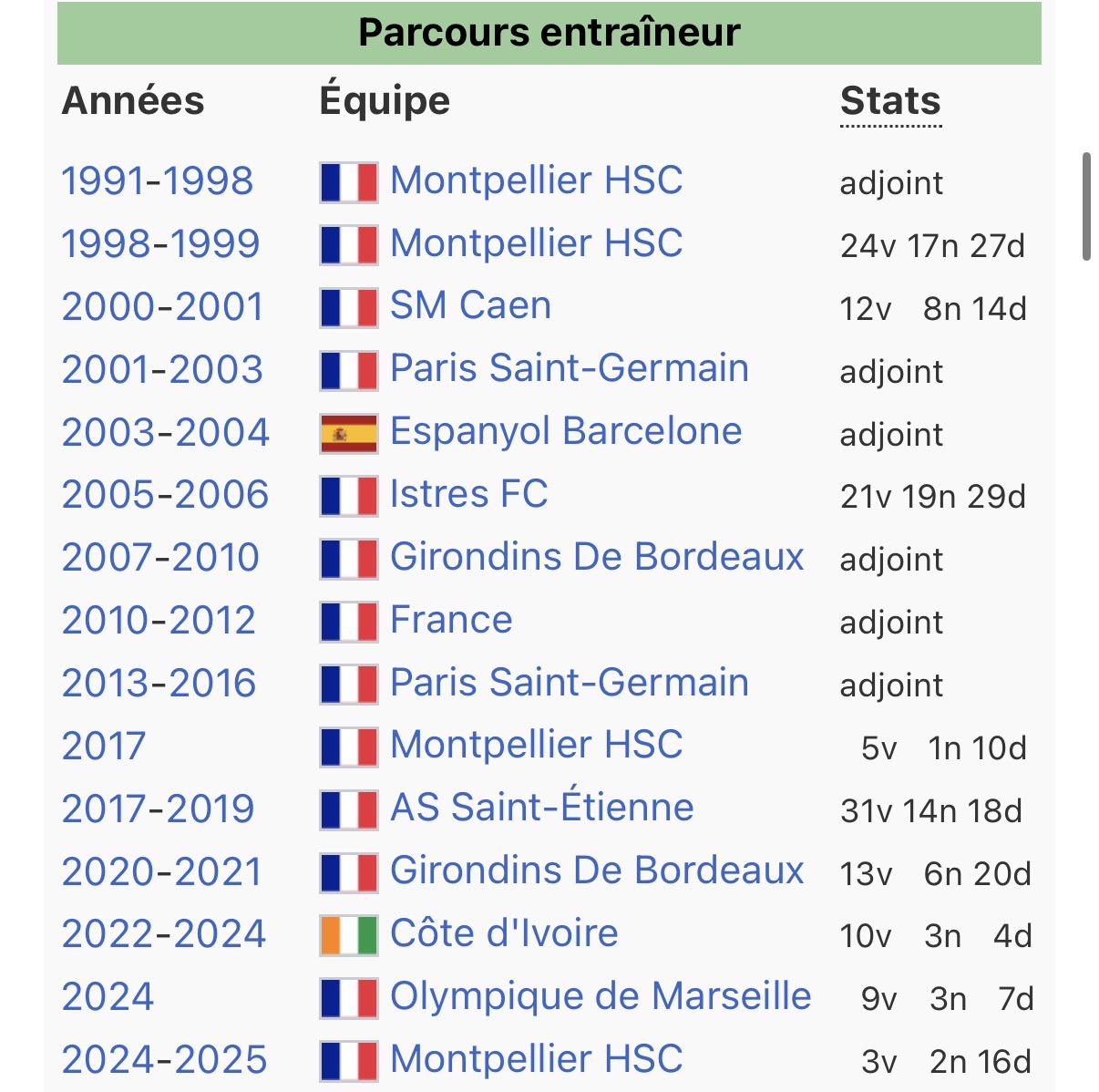Select the 2022-2024 years link
The image size is (1099, 1092).
coord(164,933)
